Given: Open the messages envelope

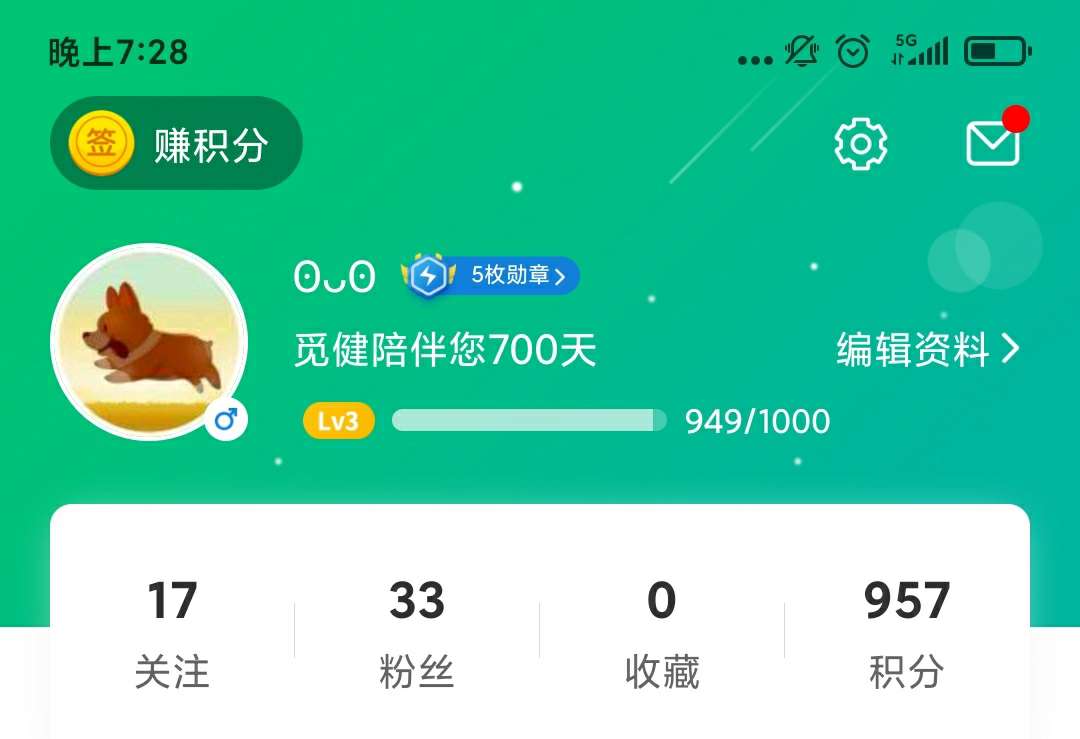Looking at the screenshot, I should 993,143.
